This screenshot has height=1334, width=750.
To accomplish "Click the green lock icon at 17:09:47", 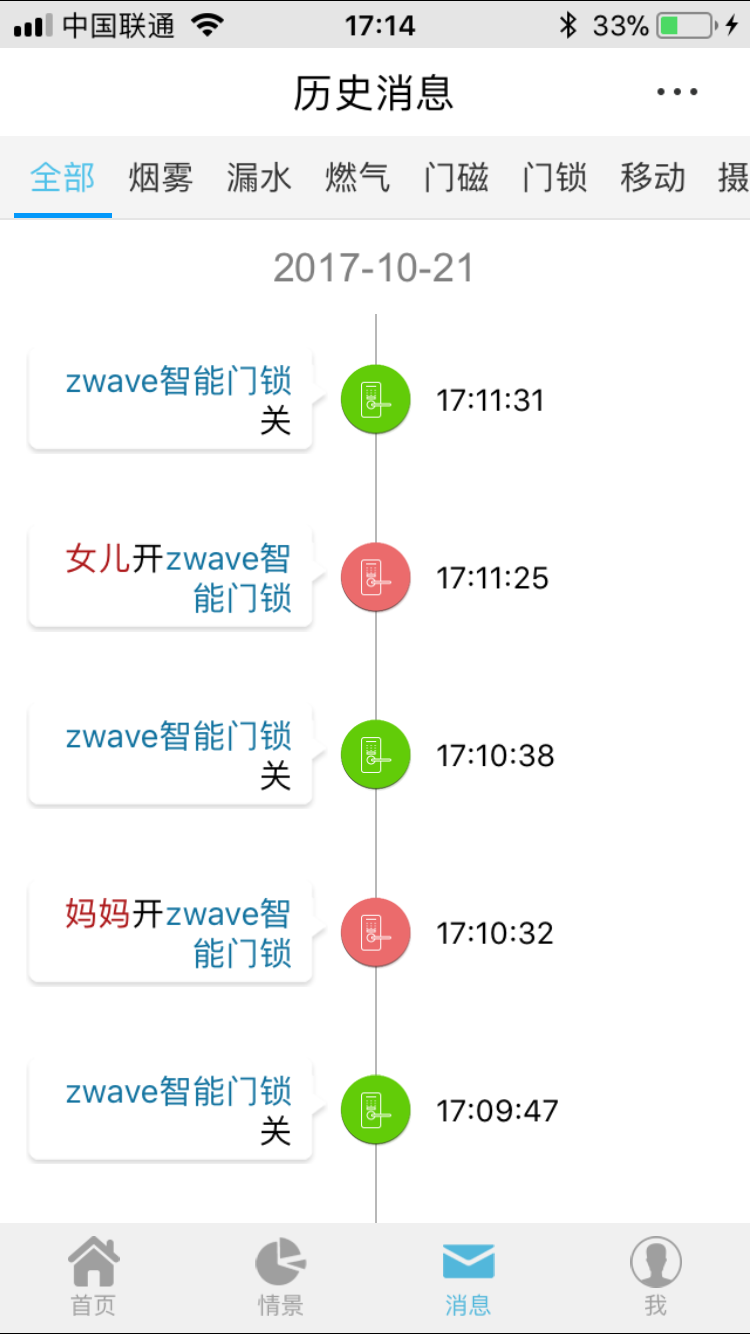I will [375, 1109].
